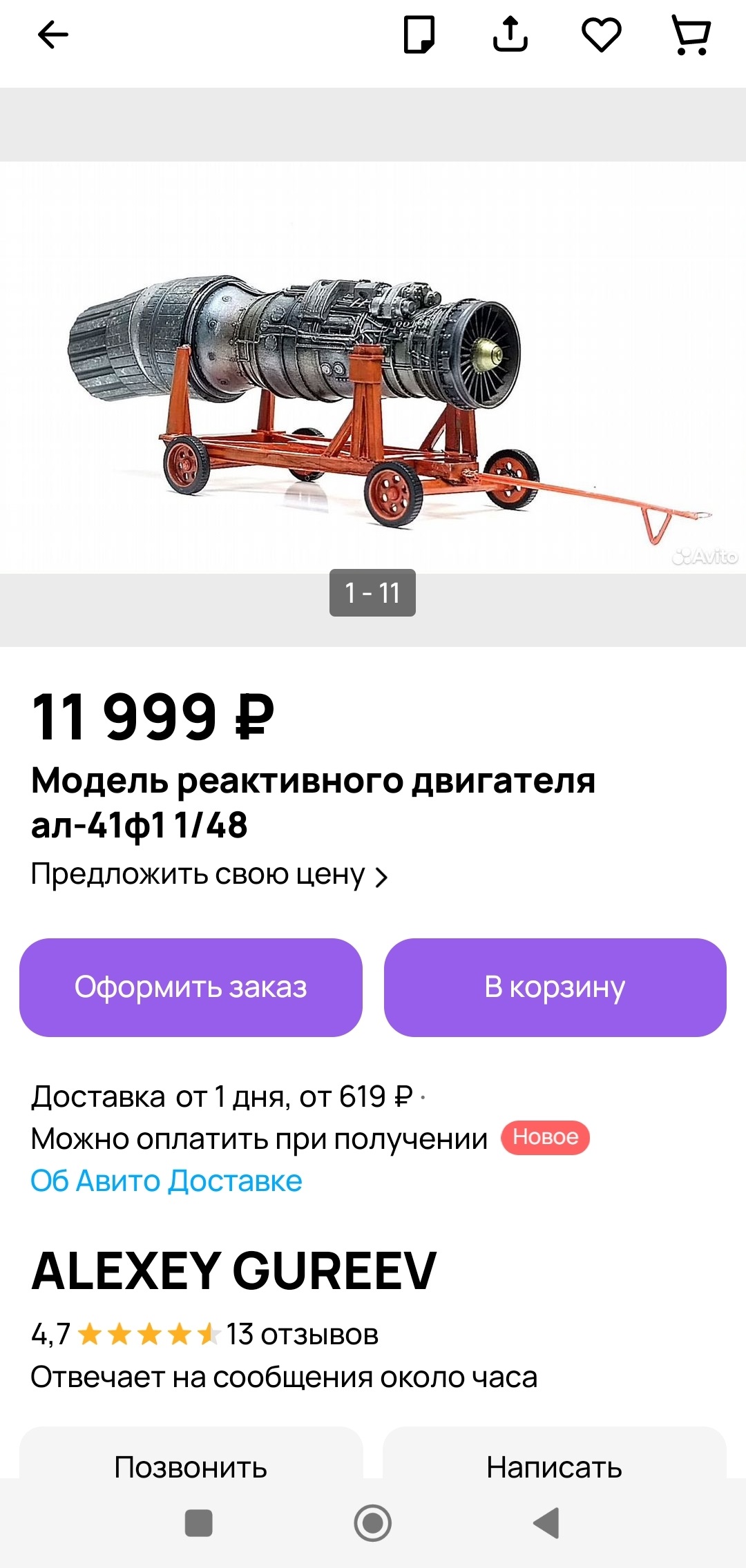Open Об Авито Доставке link
Image resolution: width=746 pixels, height=1568 pixels.
point(166,1181)
